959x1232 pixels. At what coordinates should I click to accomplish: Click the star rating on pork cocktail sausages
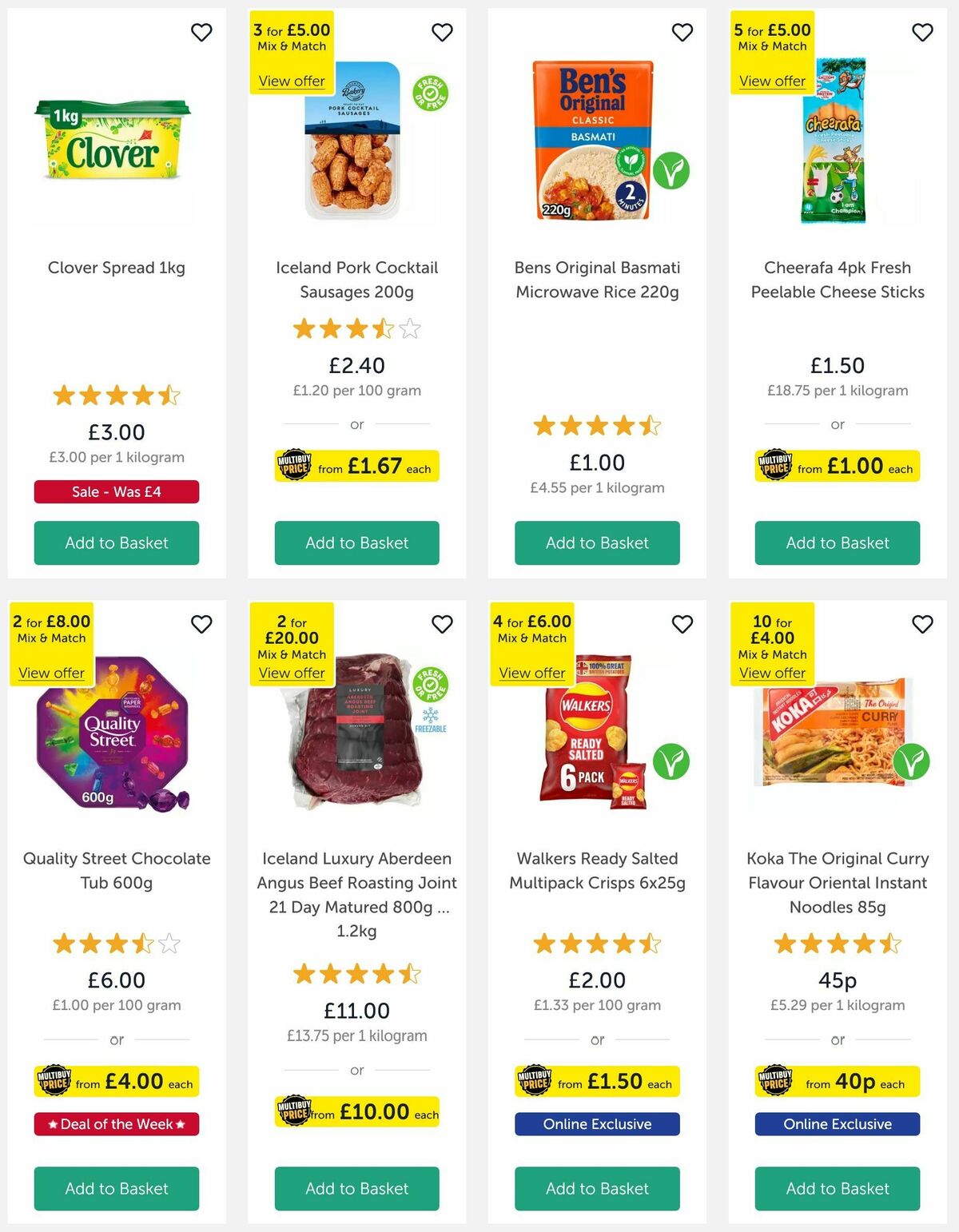pos(356,328)
